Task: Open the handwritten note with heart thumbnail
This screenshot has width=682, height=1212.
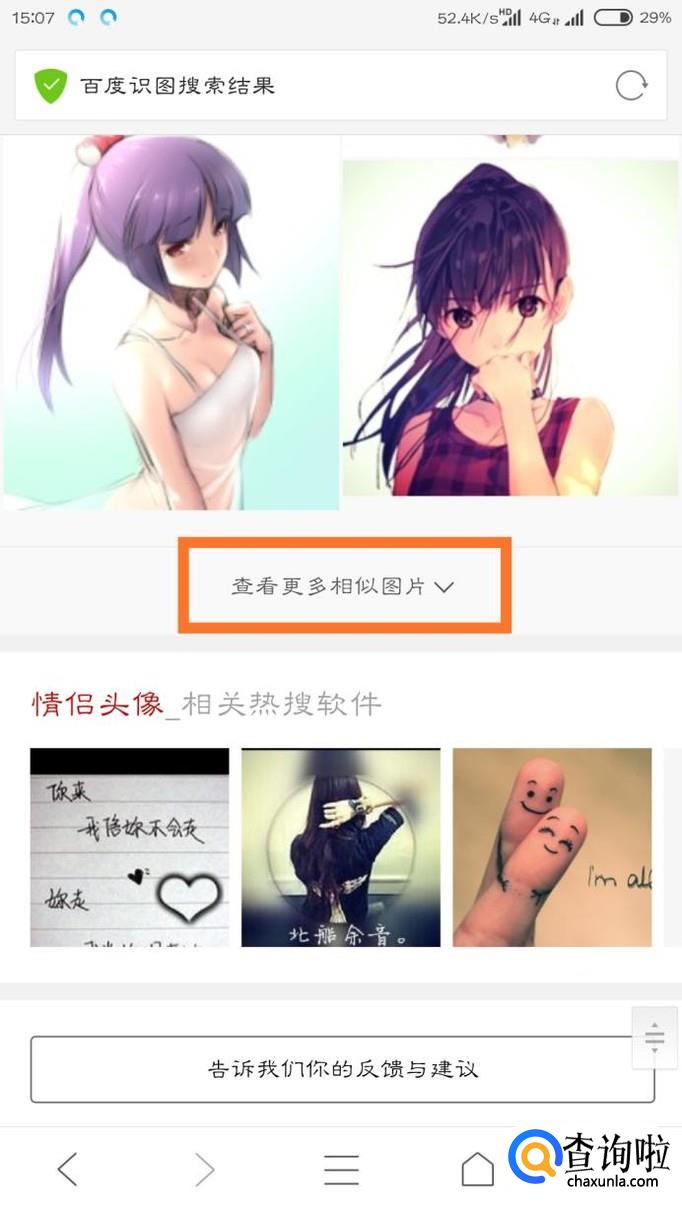Action: pyautogui.click(x=129, y=847)
